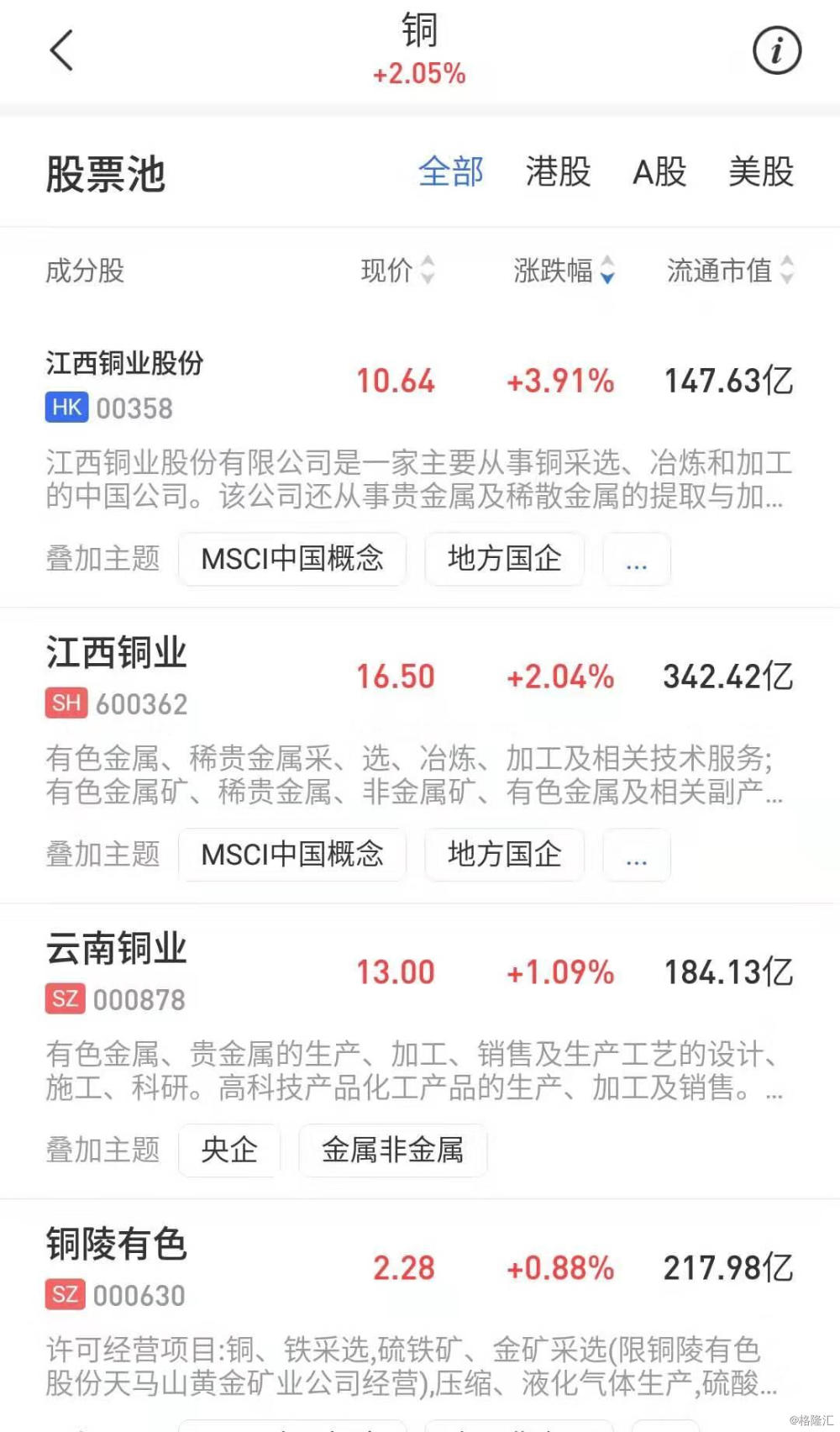Image resolution: width=840 pixels, height=1432 pixels.
Task: Open stock 江西铜业股份 HK 00358
Action: 420,385
